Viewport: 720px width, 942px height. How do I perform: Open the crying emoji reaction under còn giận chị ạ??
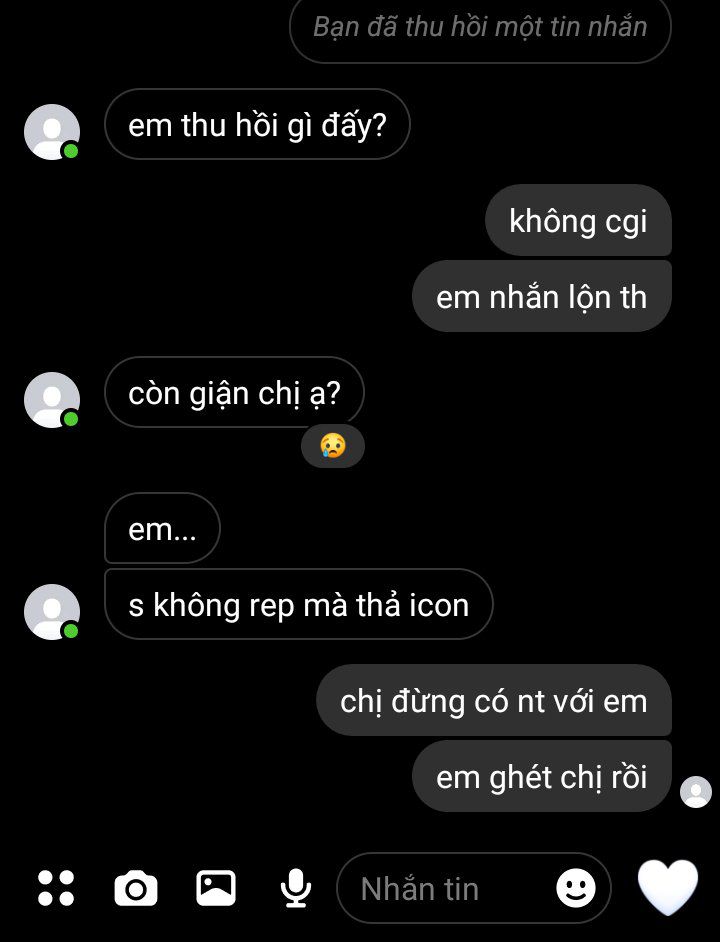click(x=333, y=446)
